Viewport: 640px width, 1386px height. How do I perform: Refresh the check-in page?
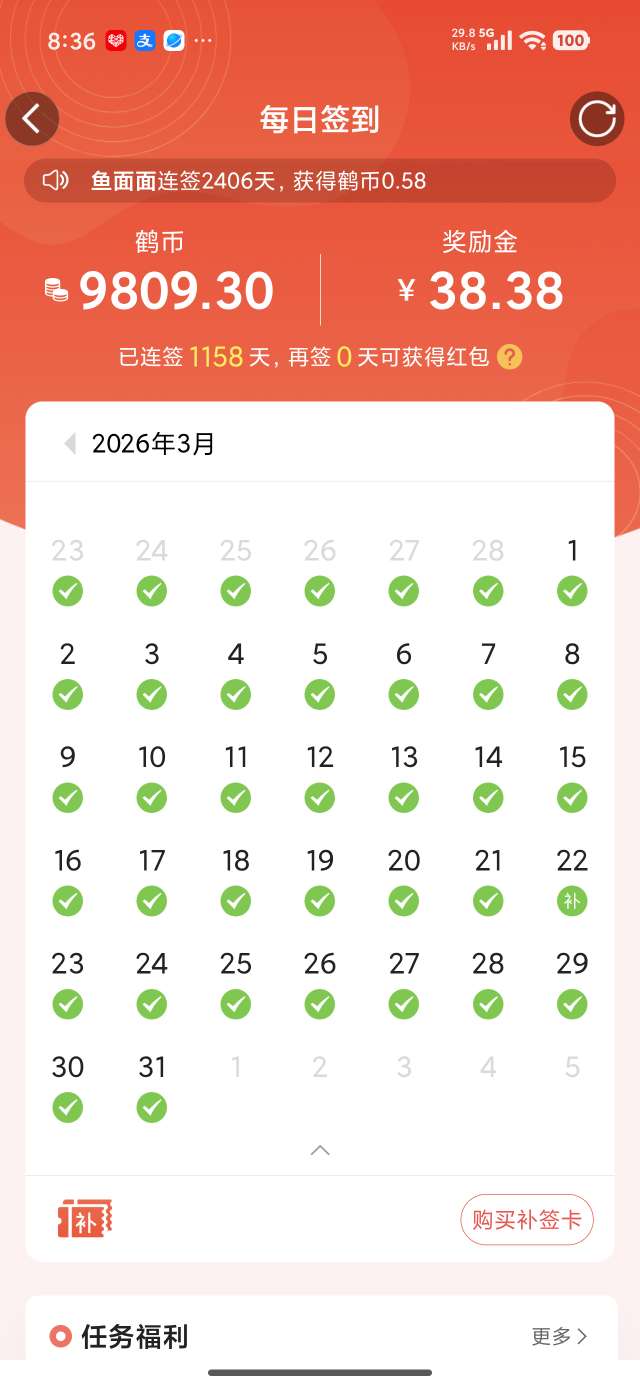tap(597, 120)
